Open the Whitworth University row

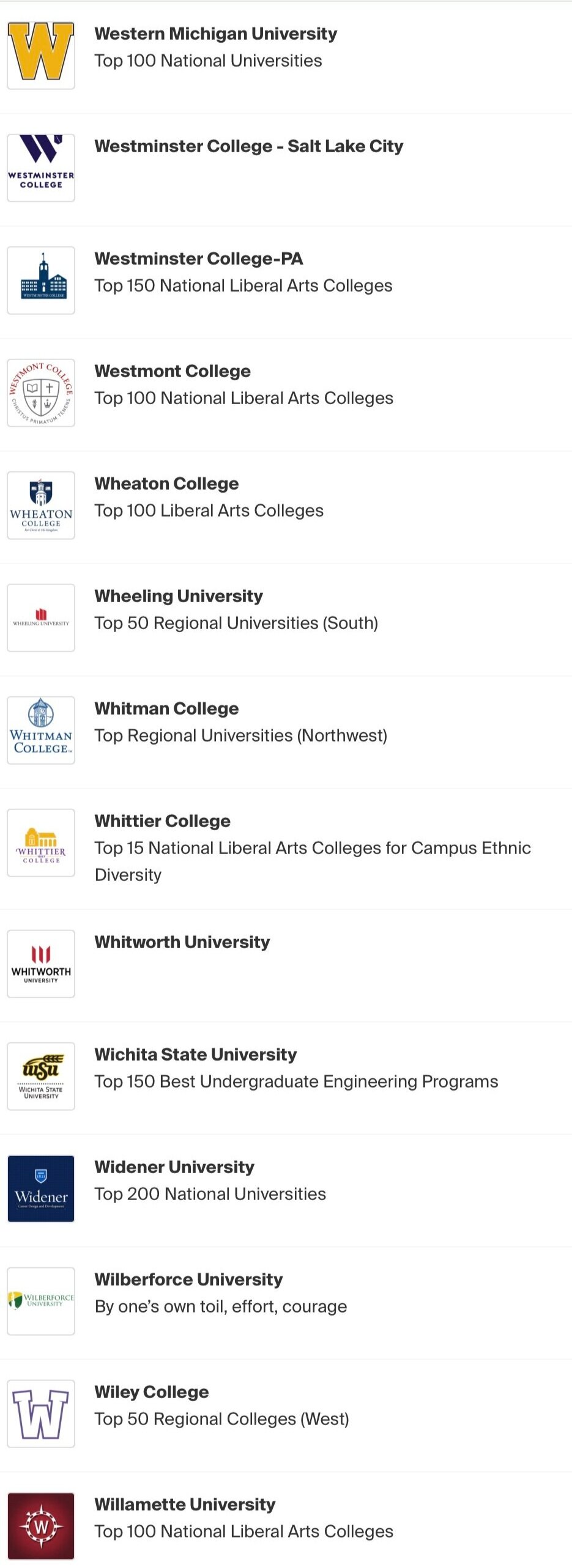182,943
